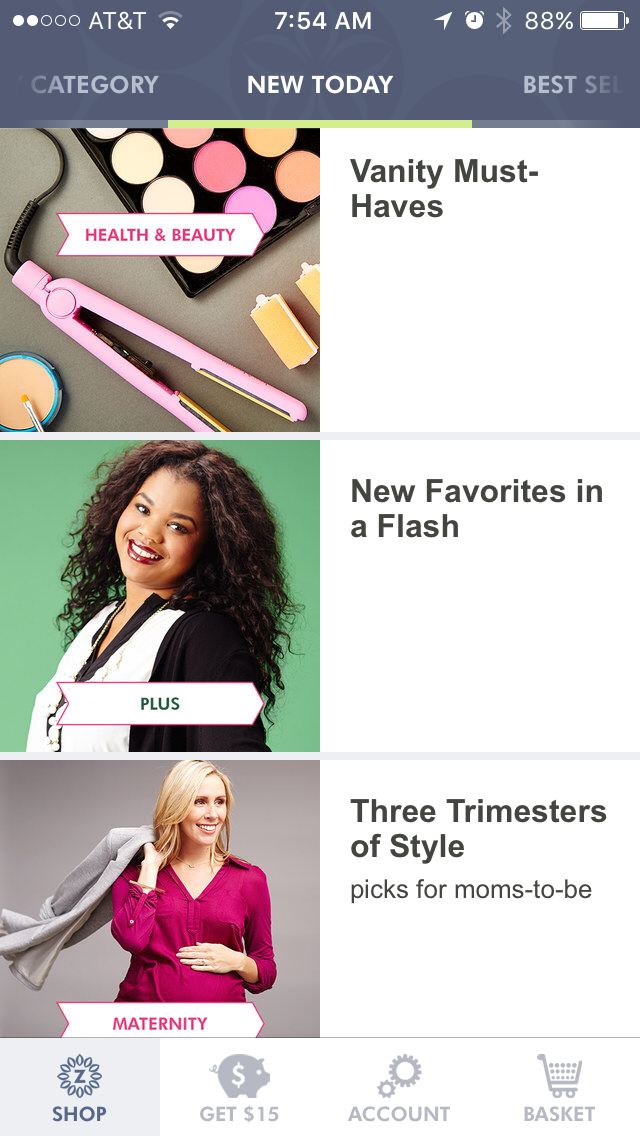This screenshot has height=1136, width=640.
Task: Switch to the Category tab
Action: [92, 85]
